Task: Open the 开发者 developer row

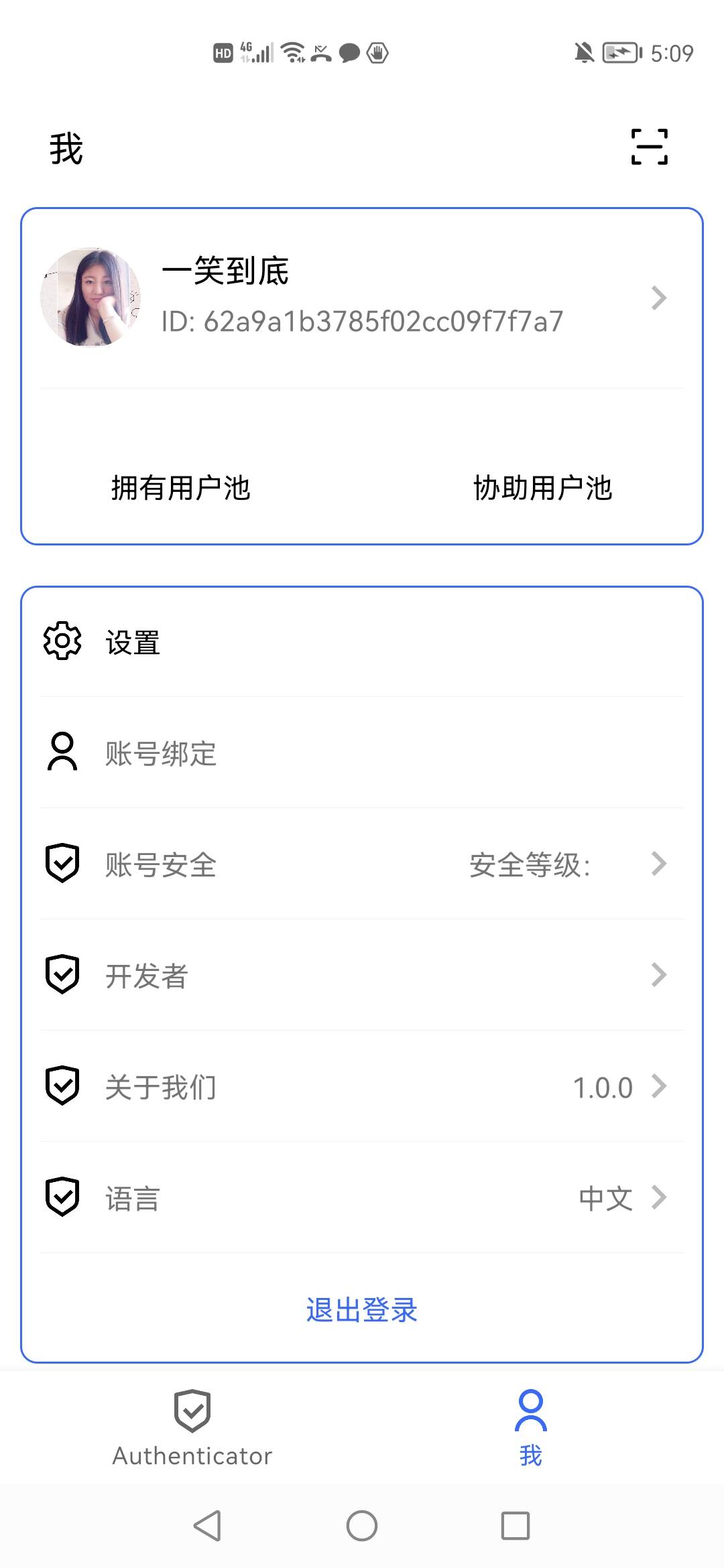Action: [362, 976]
